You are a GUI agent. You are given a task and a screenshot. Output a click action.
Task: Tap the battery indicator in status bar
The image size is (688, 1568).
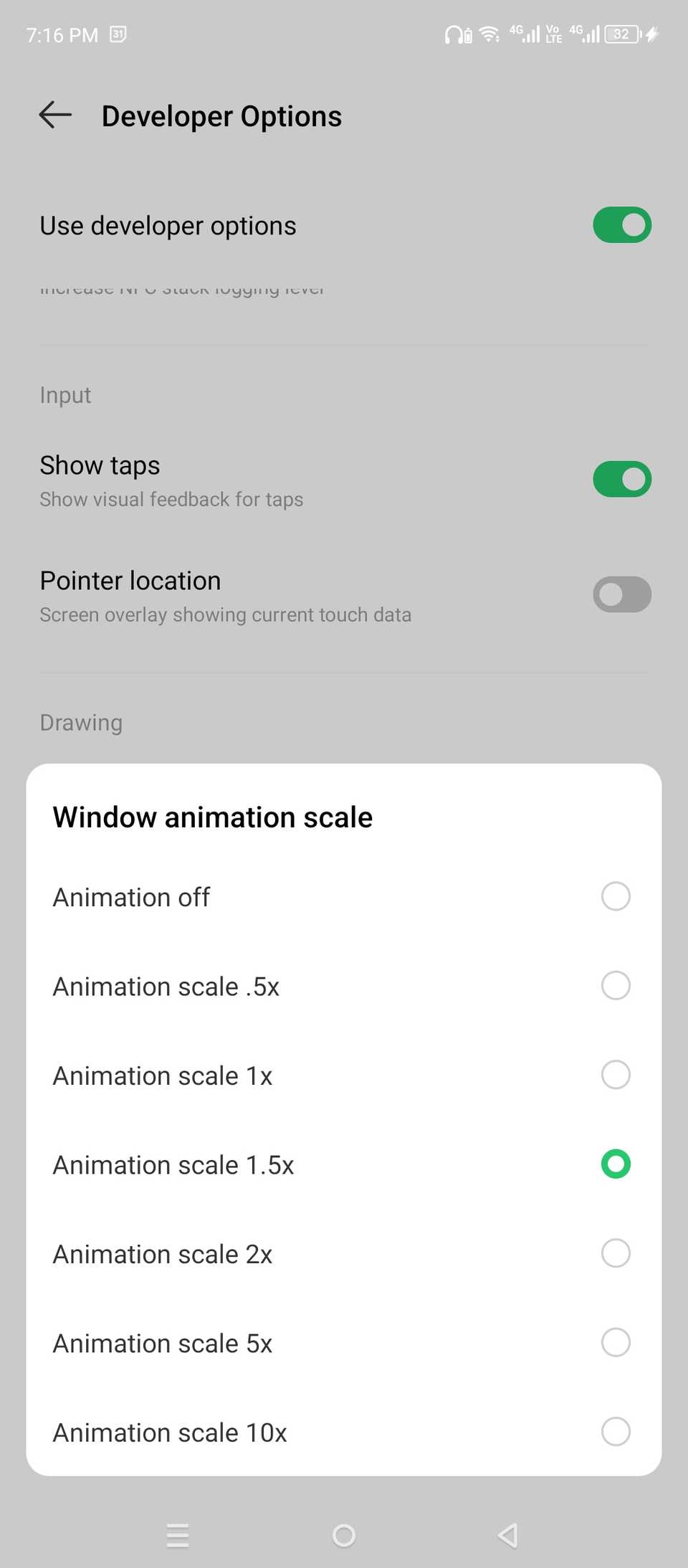click(x=621, y=34)
